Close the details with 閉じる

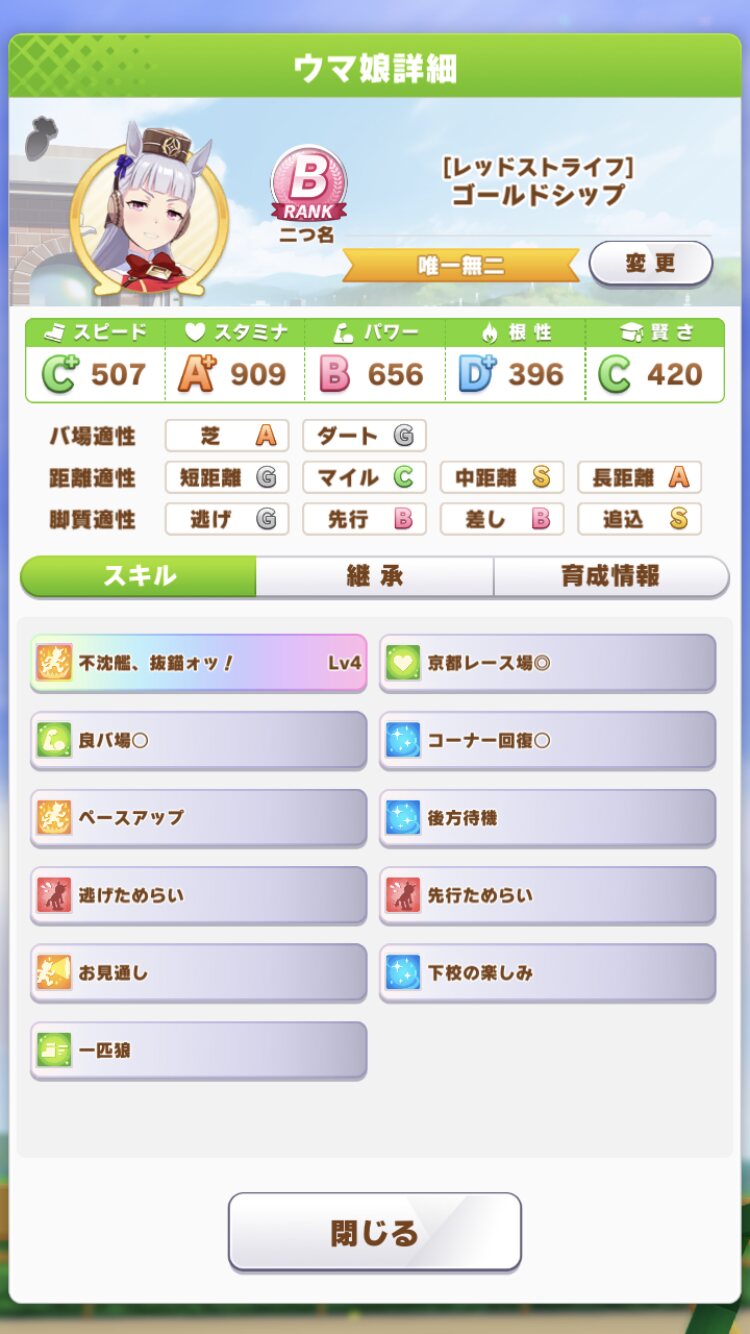374,1232
